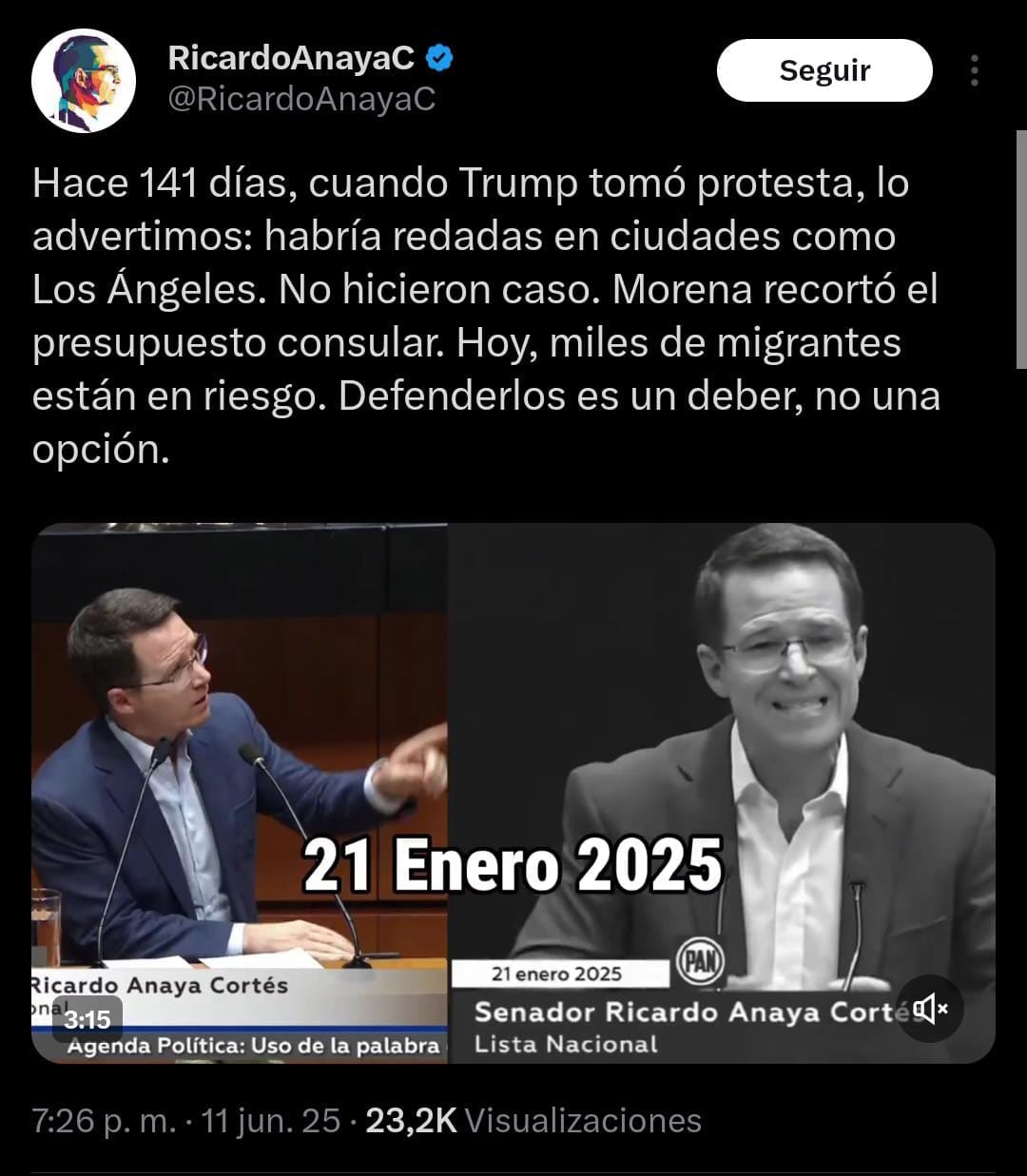1027x1176 pixels.
Task: Open the post's overflow menu
Action: point(974,70)
